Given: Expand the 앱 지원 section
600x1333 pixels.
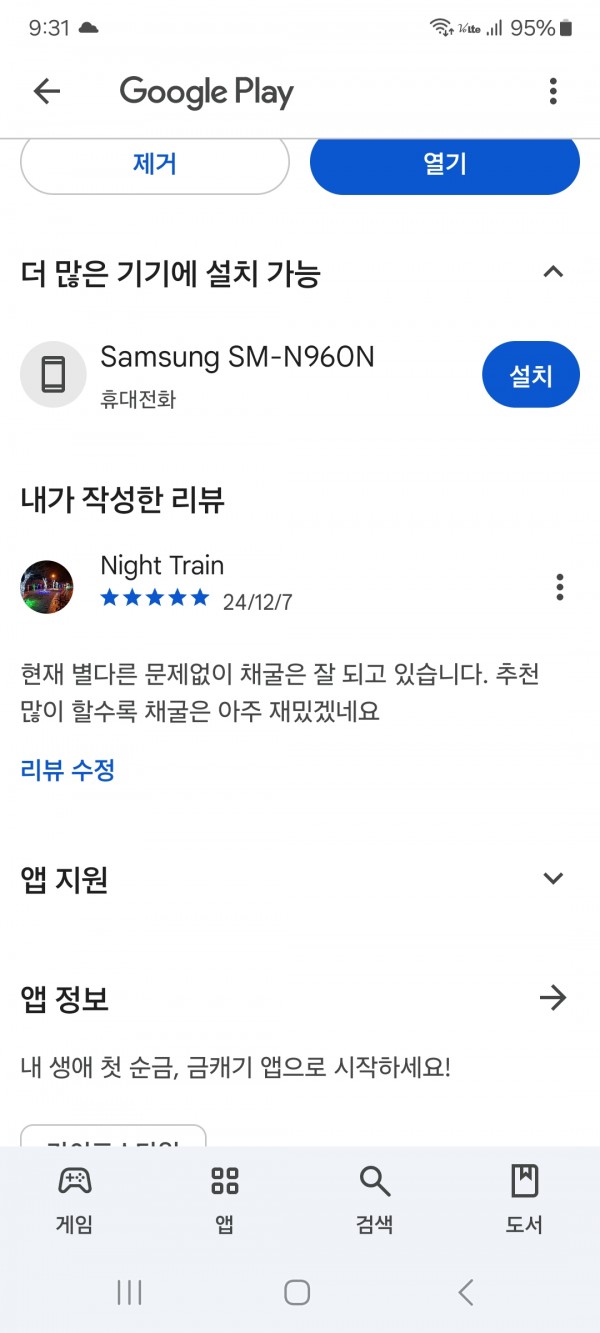Looking at the screenshot, I should [553, 879].
